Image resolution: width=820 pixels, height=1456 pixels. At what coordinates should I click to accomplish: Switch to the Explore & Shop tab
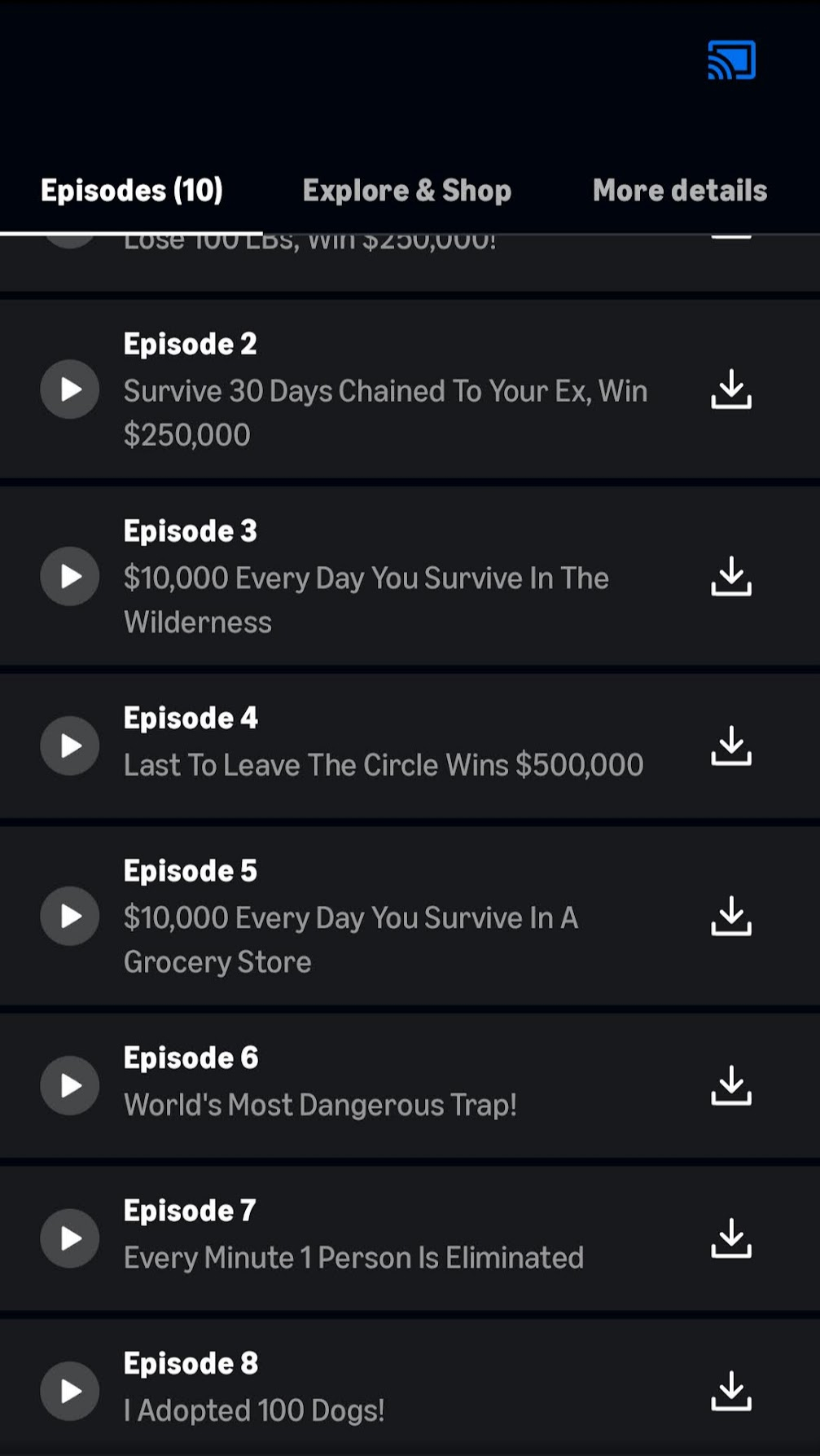click(406, 191)
